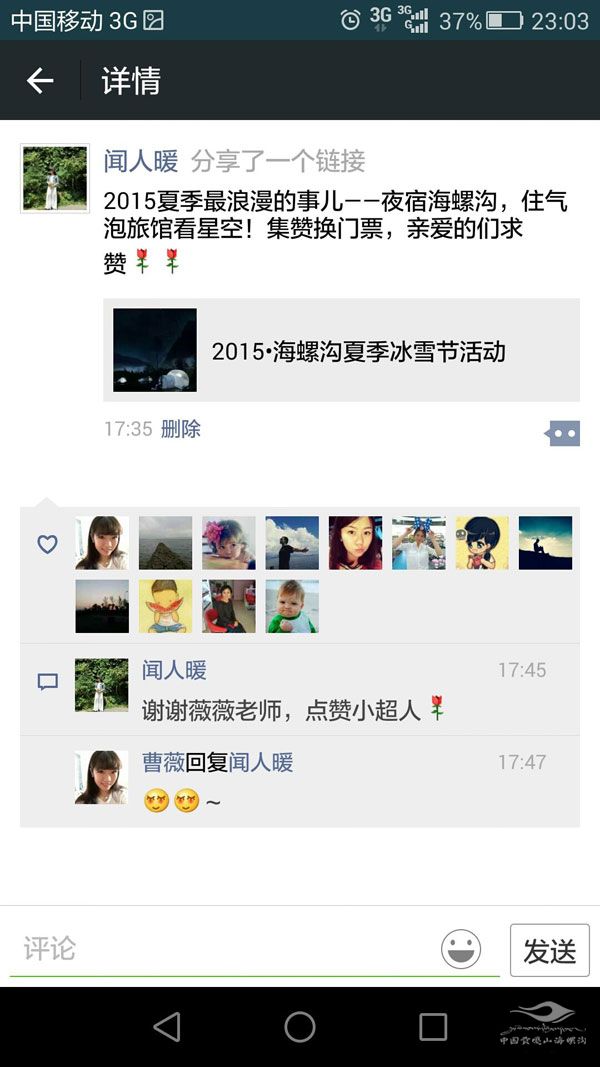Open the system recent apps button
Viewport: 600px width, 1067px height.
pos(433,1026)
